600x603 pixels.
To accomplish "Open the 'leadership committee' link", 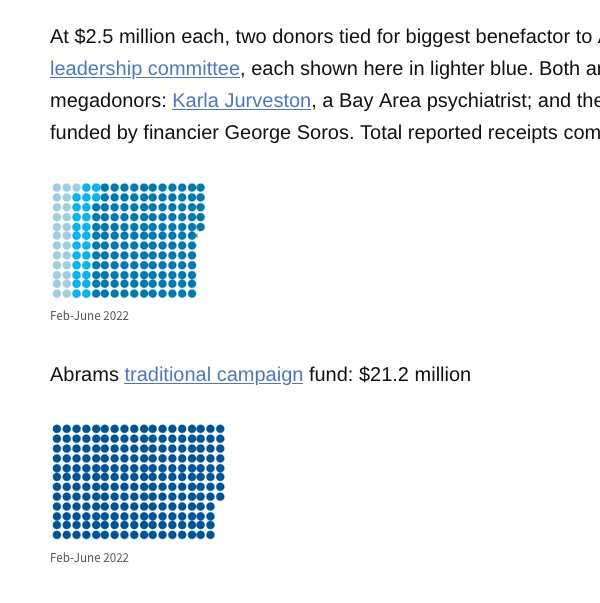I will coord(145,69).
